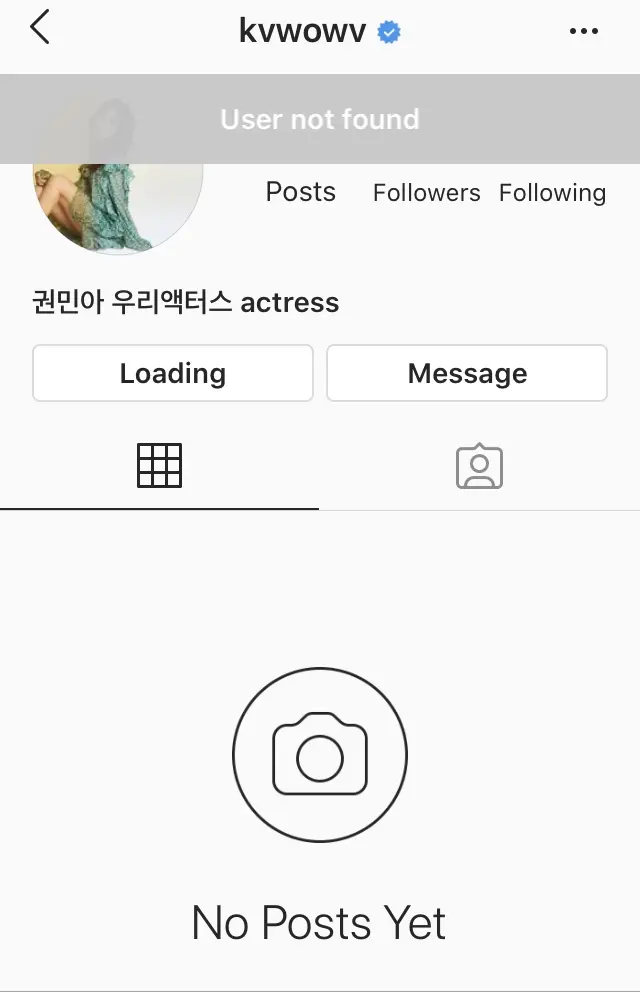Image resolution: width=640 pixels, height=992 pixels.
Task: Switch to the posts grid tab
Action: [159, 466]
